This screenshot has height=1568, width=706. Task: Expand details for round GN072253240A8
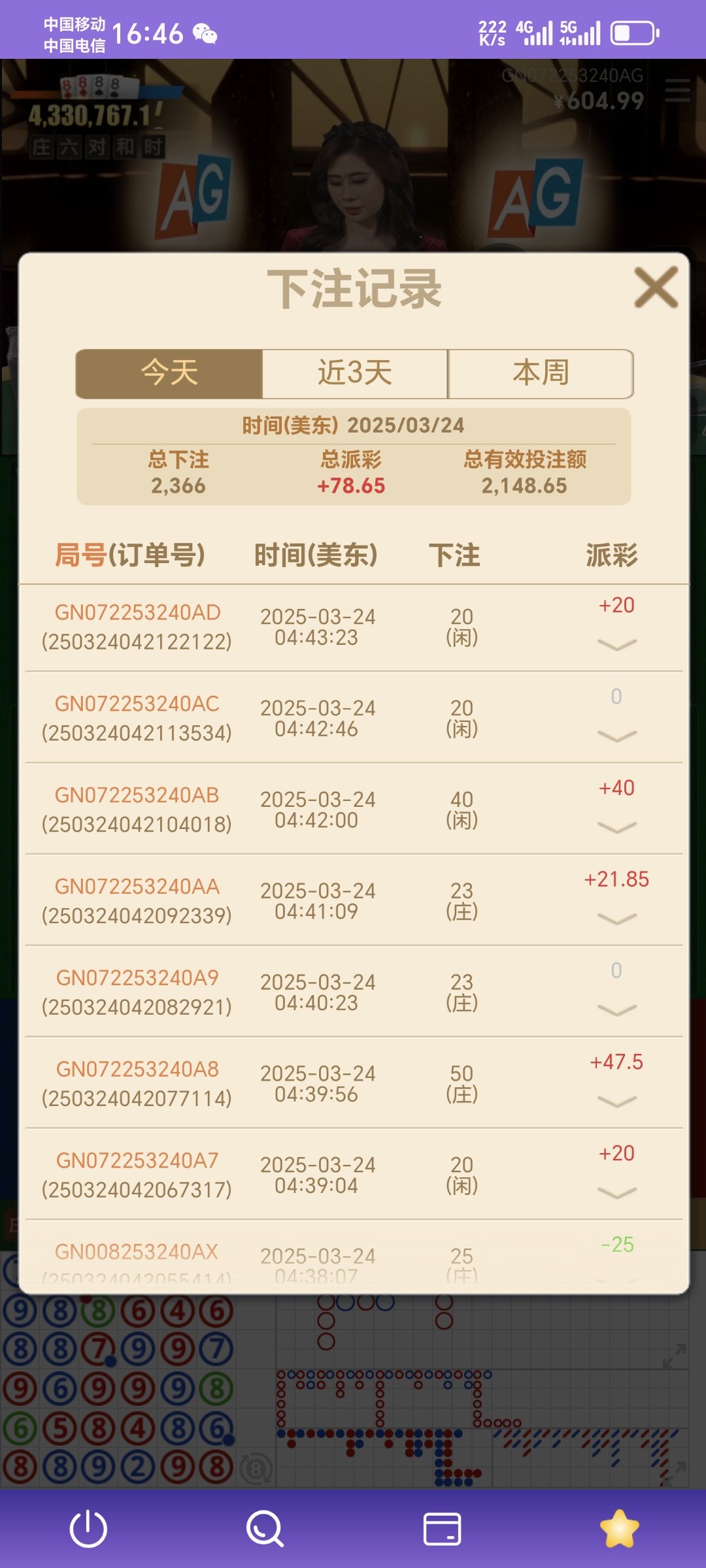(x=616, y=1102)
